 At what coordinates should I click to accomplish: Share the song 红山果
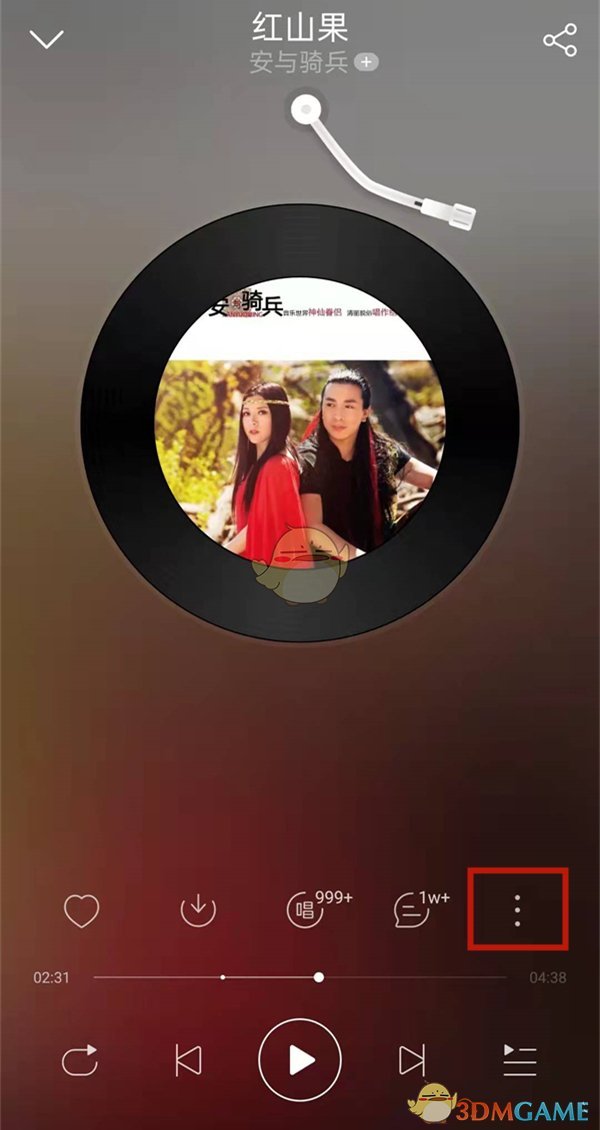pos(559,40)
